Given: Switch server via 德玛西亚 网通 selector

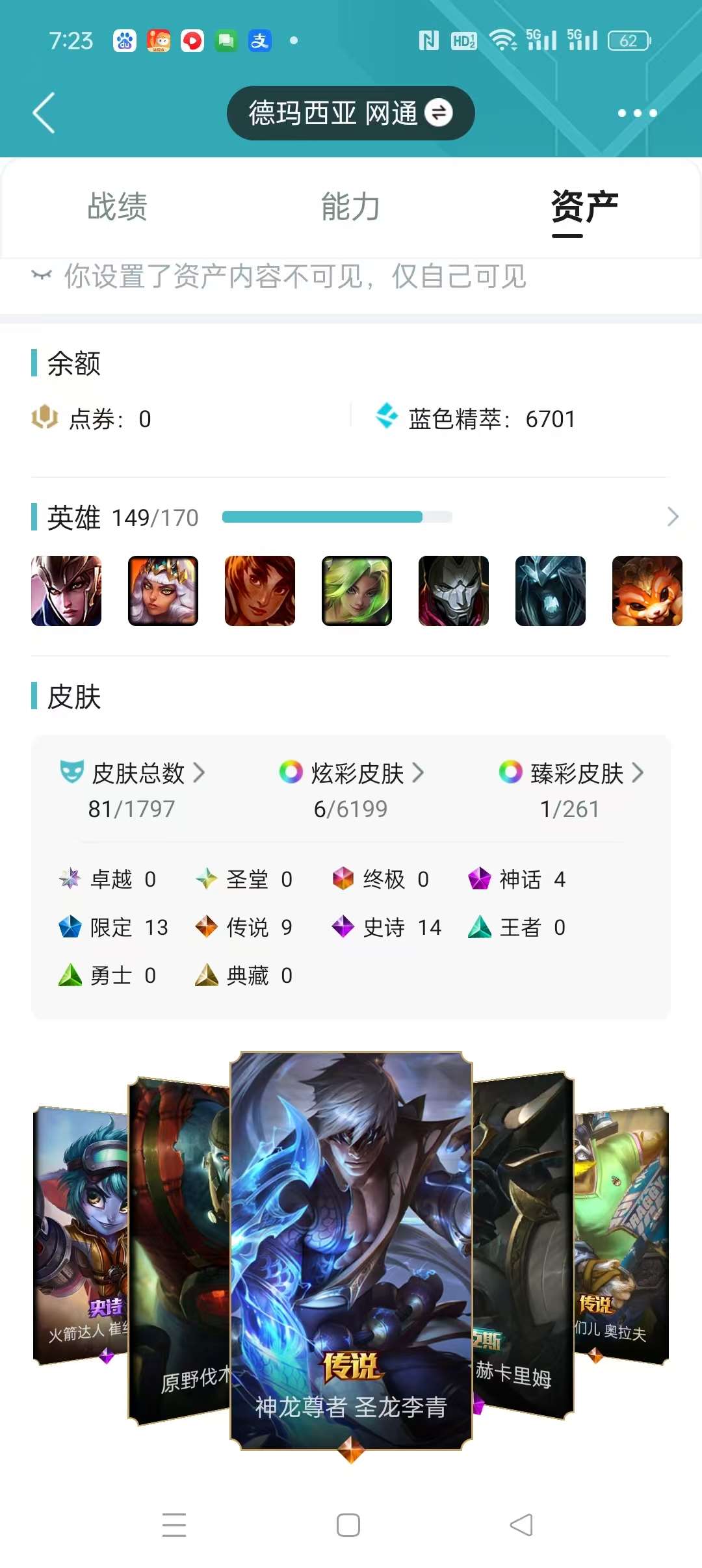Looking at the screenshot, I should click(x=350, y=113).
